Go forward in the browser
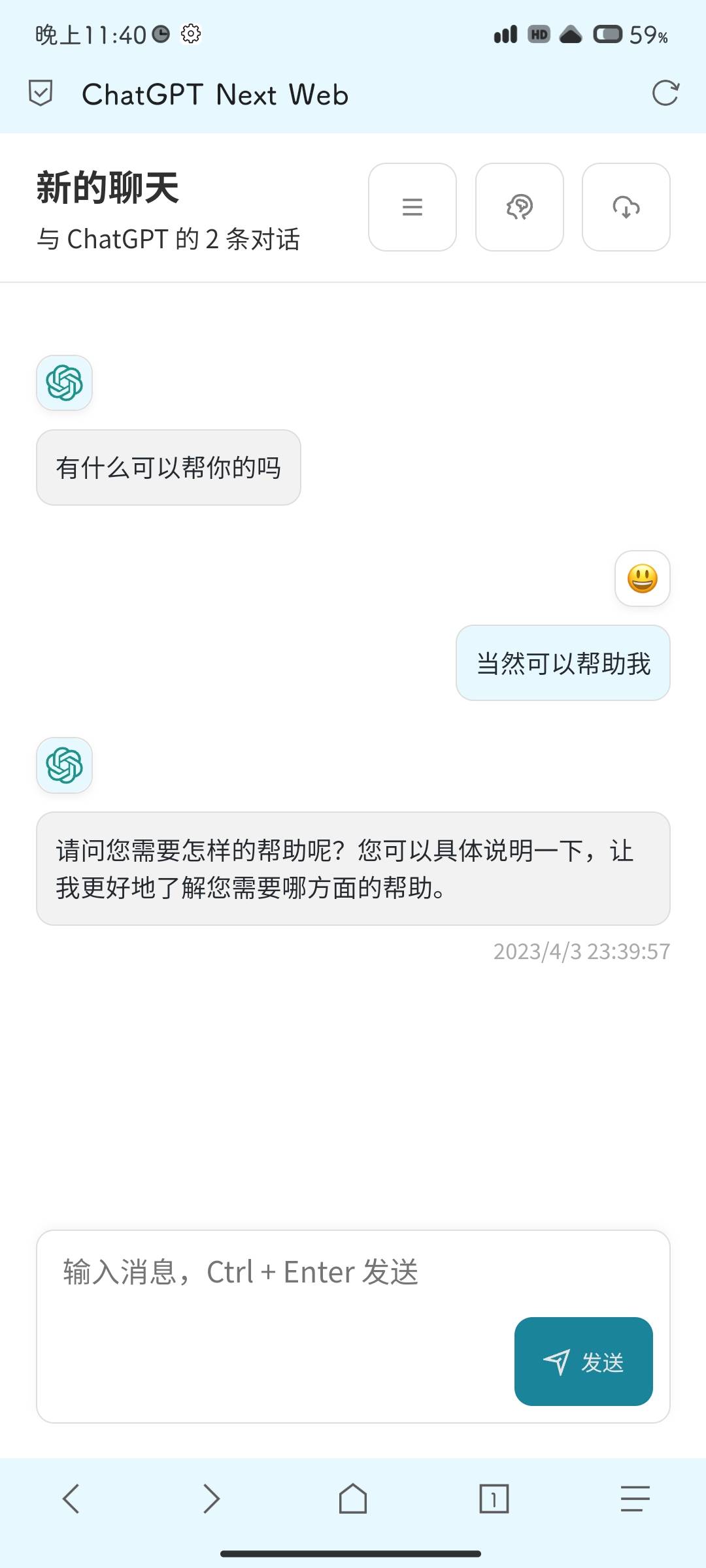The image size is (706, 1568). (x=211, y=1499)
